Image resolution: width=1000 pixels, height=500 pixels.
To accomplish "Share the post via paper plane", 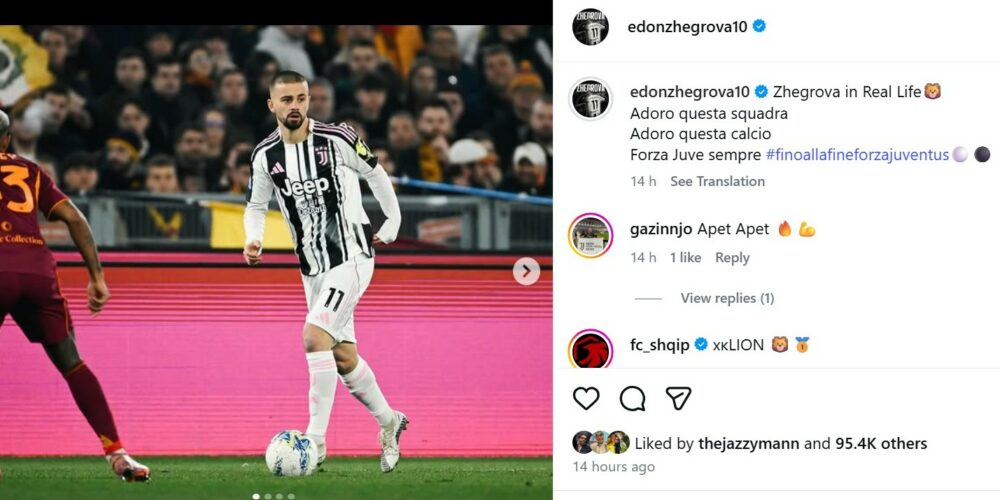I will (x=679, y=398).
